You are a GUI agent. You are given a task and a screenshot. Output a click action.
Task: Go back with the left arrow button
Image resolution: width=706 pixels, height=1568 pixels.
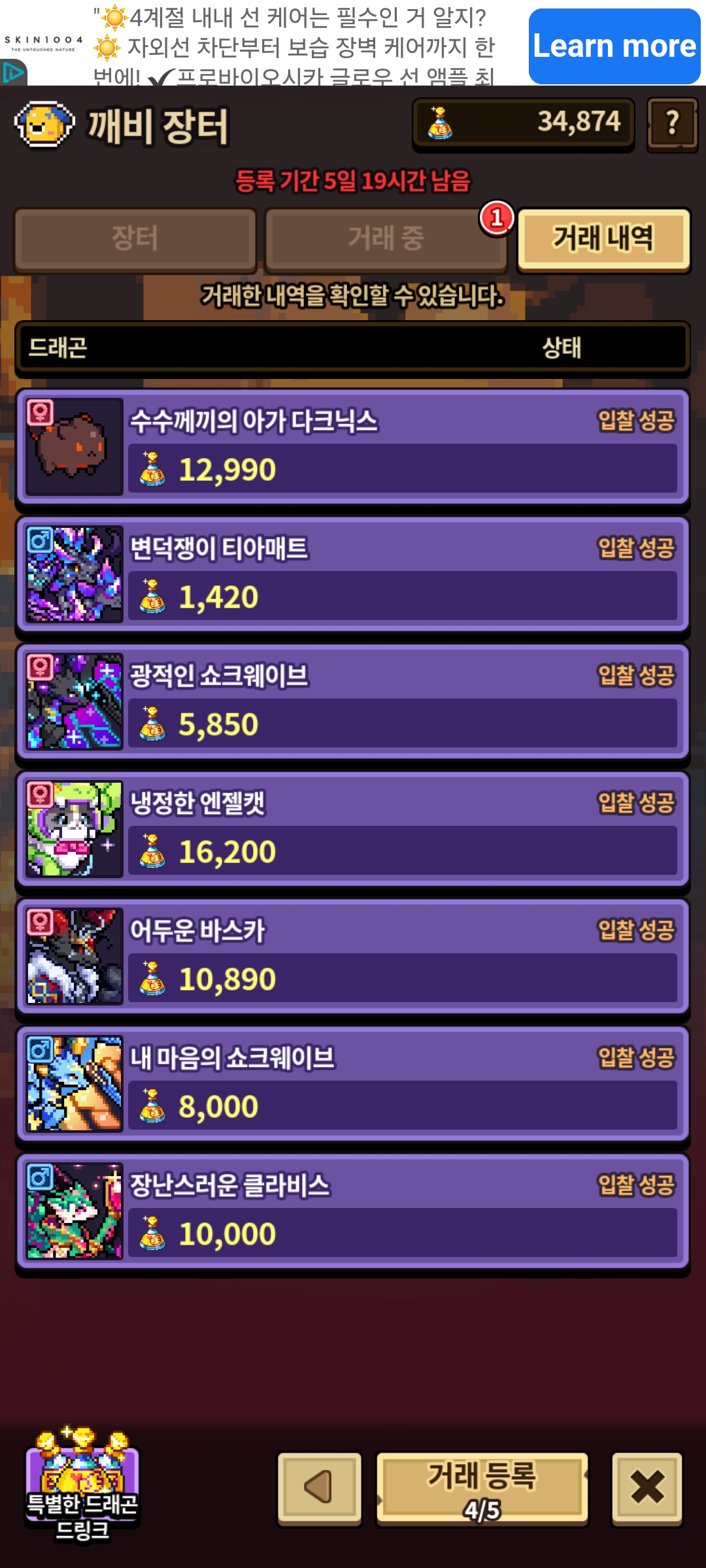[x=319, y=1488]
